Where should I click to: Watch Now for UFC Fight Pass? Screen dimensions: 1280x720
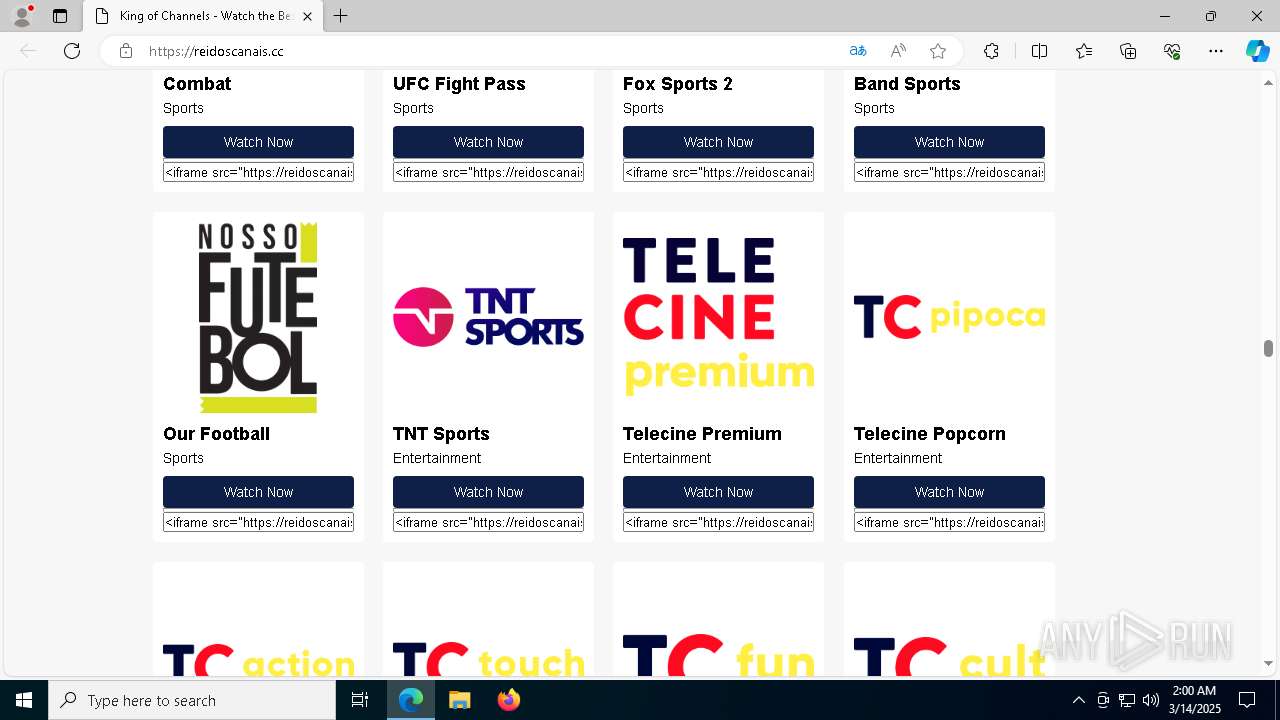488,142
